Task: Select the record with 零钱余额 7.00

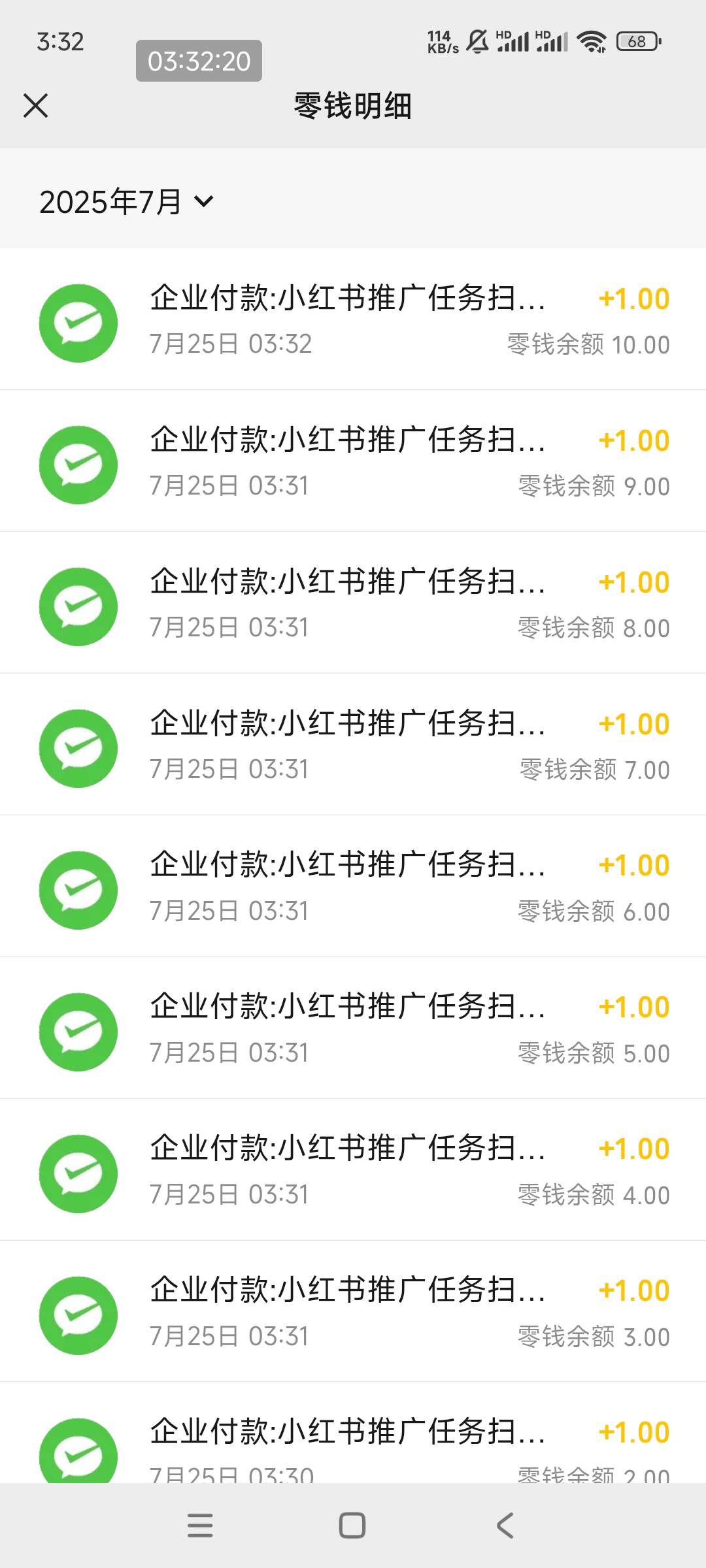Action: pyautogui.click(x=353, y=745)
